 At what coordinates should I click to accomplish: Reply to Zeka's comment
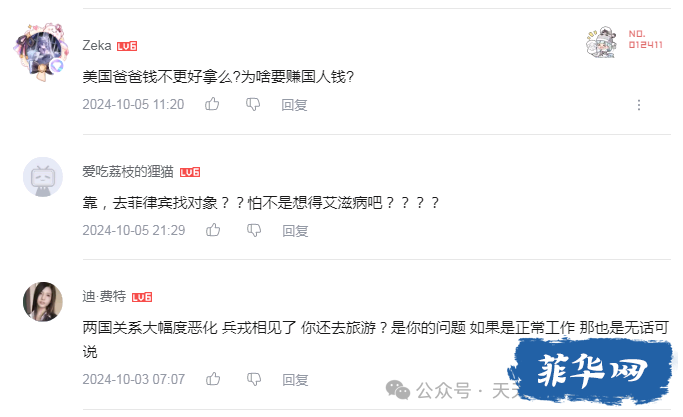tap(294, 104)
